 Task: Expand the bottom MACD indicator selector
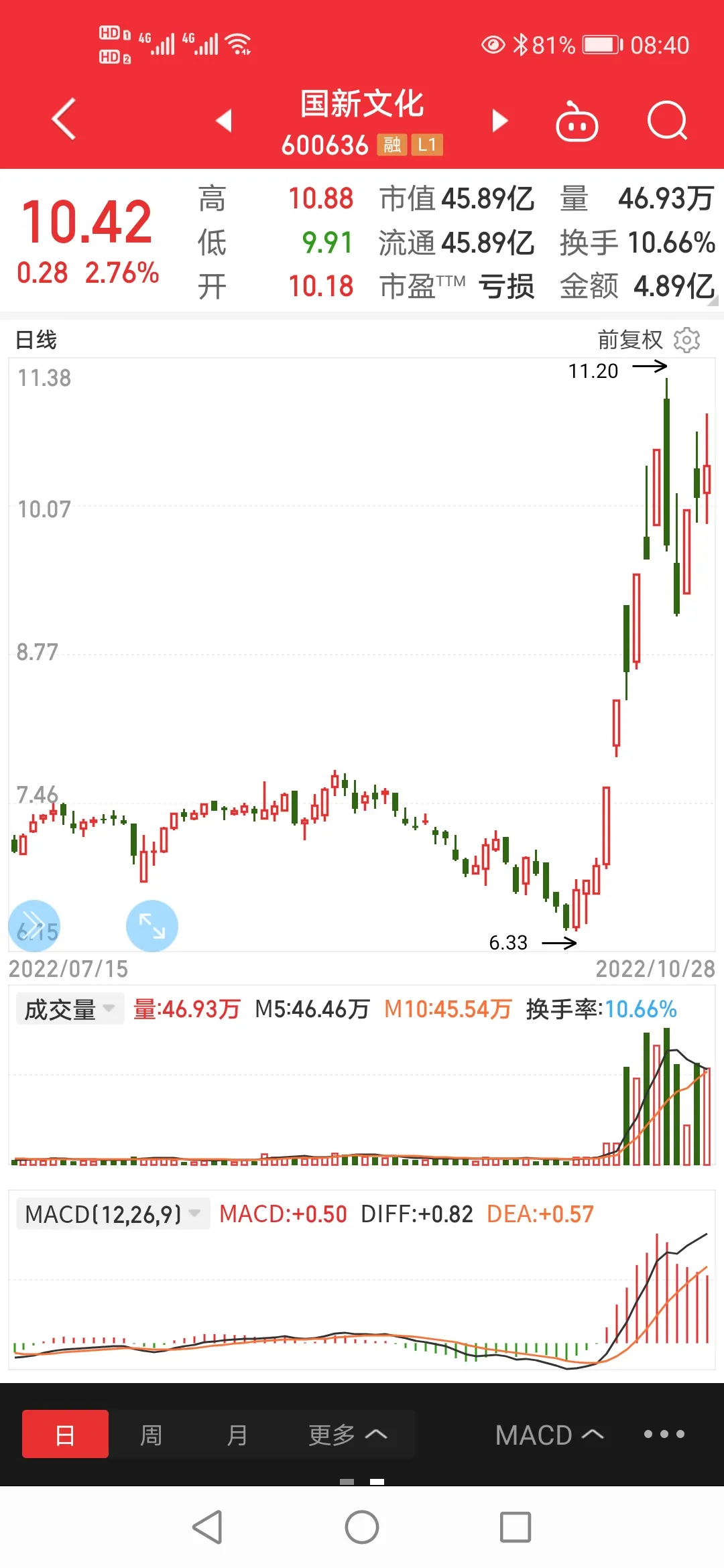click(x=549, y=1435)
